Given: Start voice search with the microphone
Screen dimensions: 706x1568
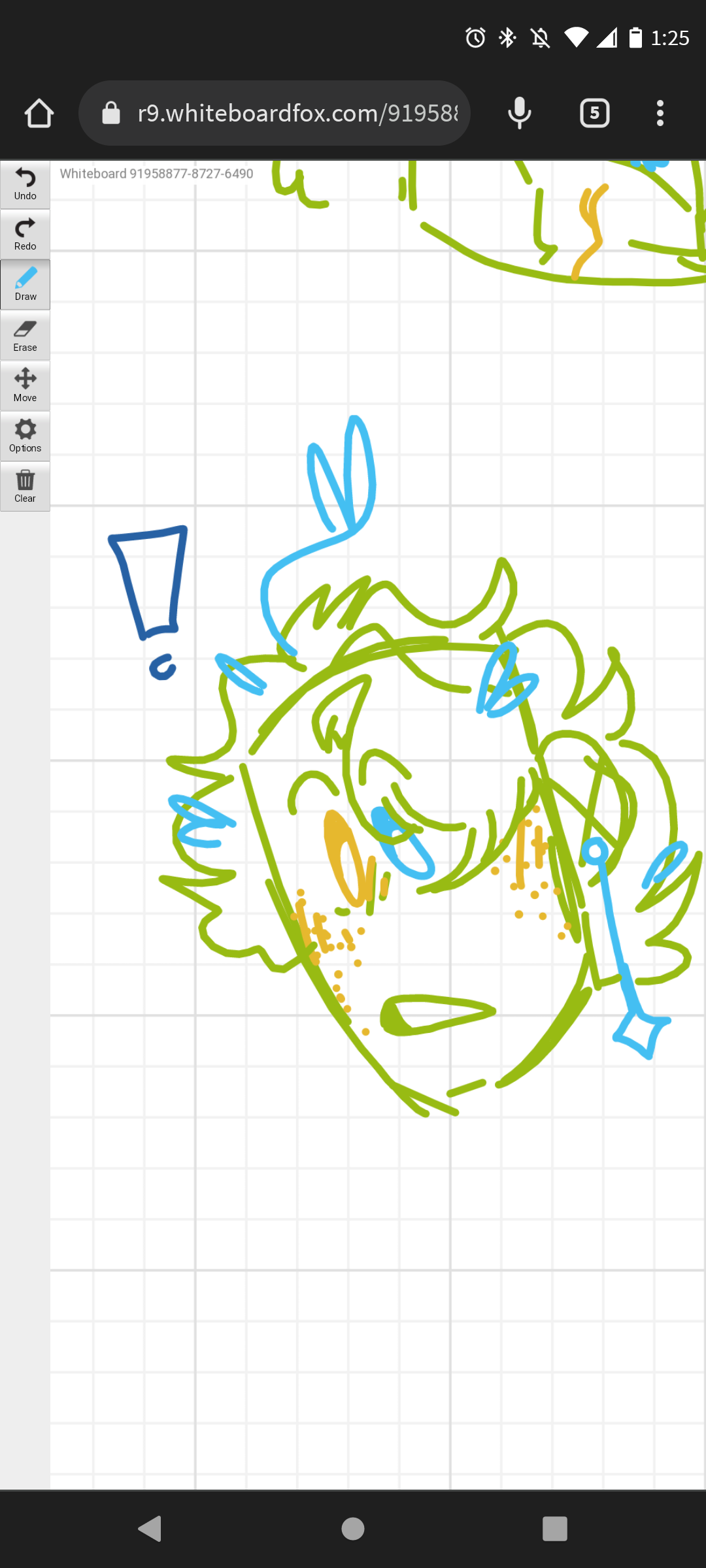Looking at the screenshot, I should coord(520,113).
